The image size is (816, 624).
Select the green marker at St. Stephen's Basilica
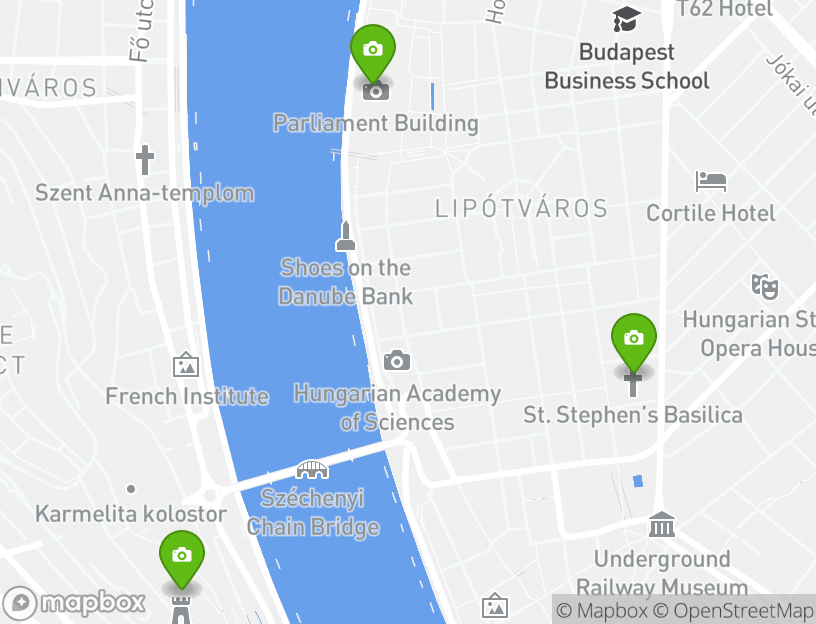coord(633,339)
